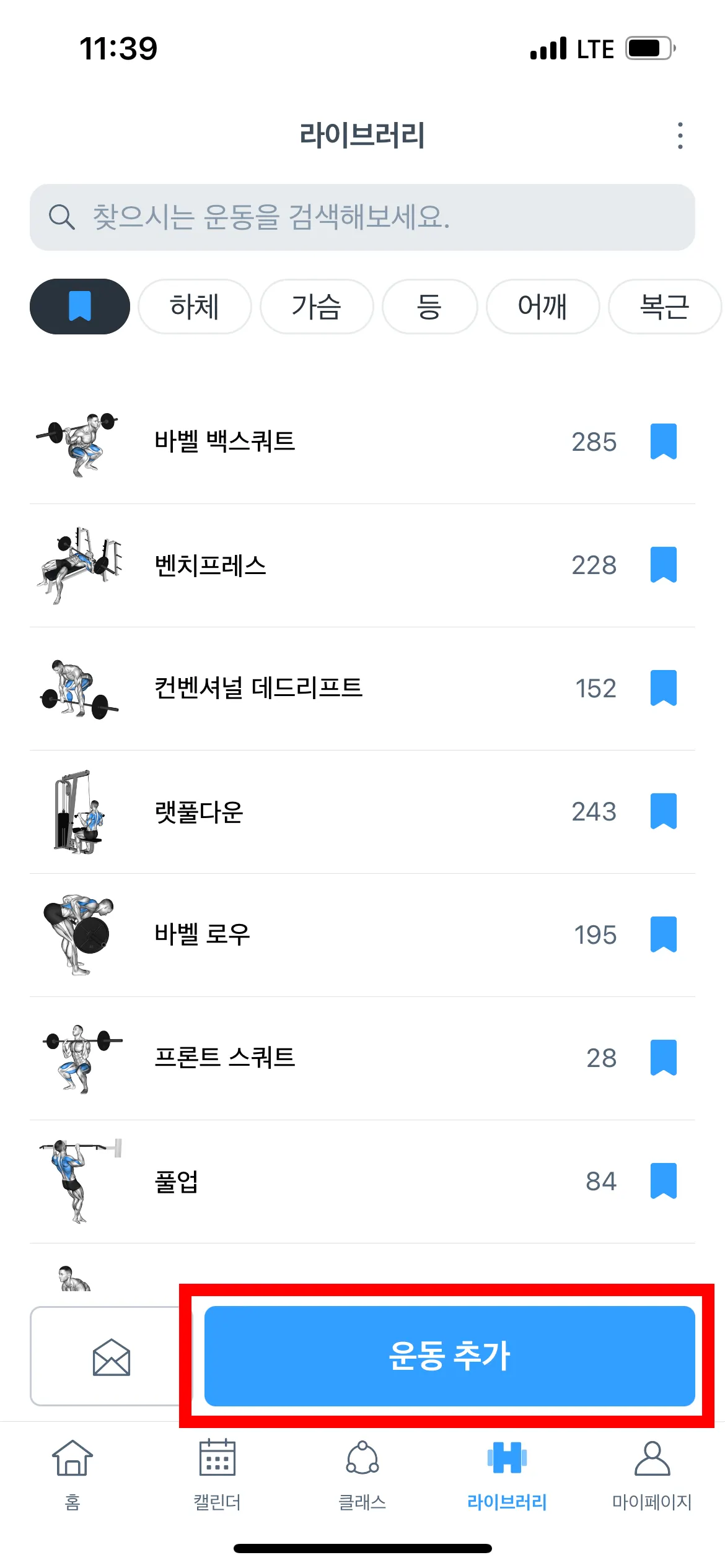Viewport: 725px width, 1568px height.
Task: Unbookmark the 랫풀다운 exercise
Action: (663, 811)
